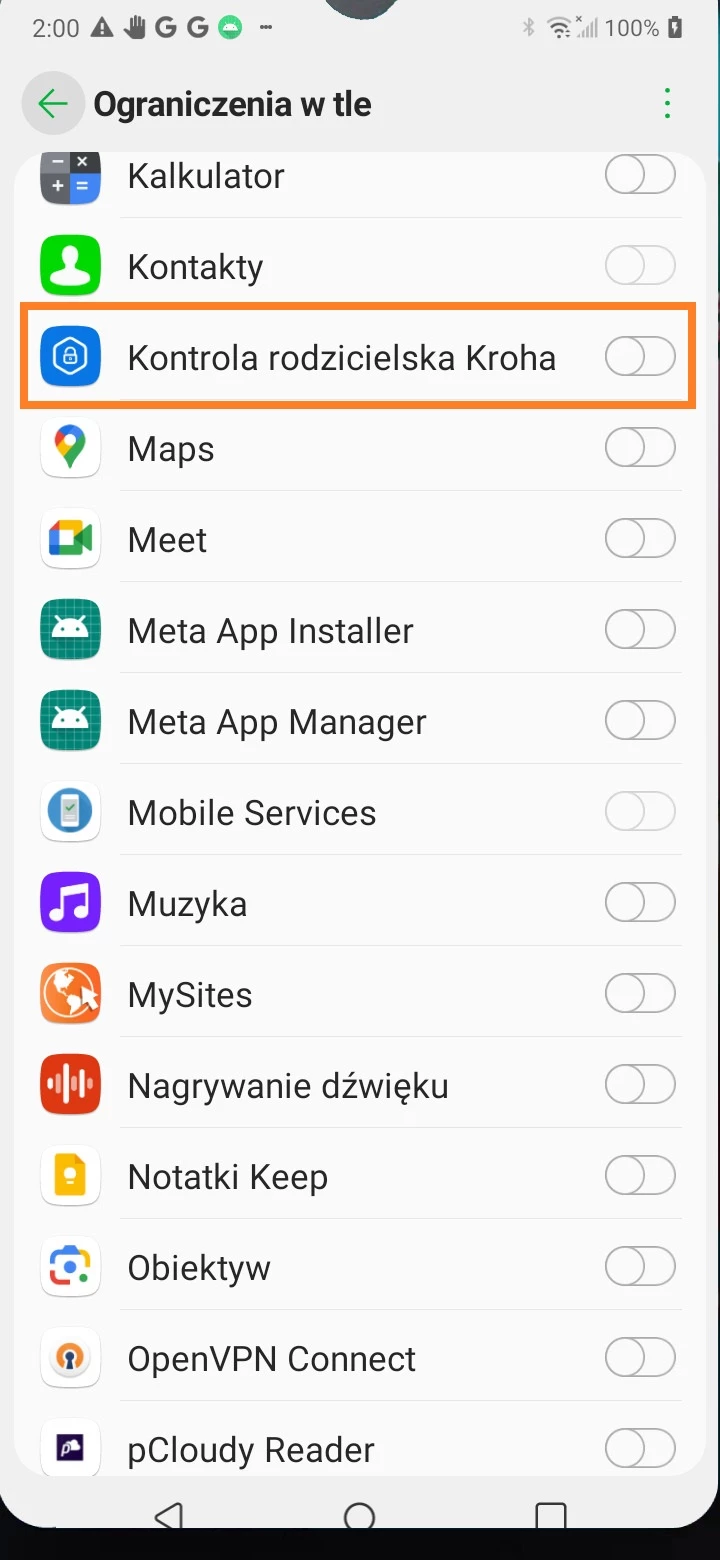Enable restriction for Meta App Manager
Viewport: 720px width, 1560px height.
coord(640,721)
